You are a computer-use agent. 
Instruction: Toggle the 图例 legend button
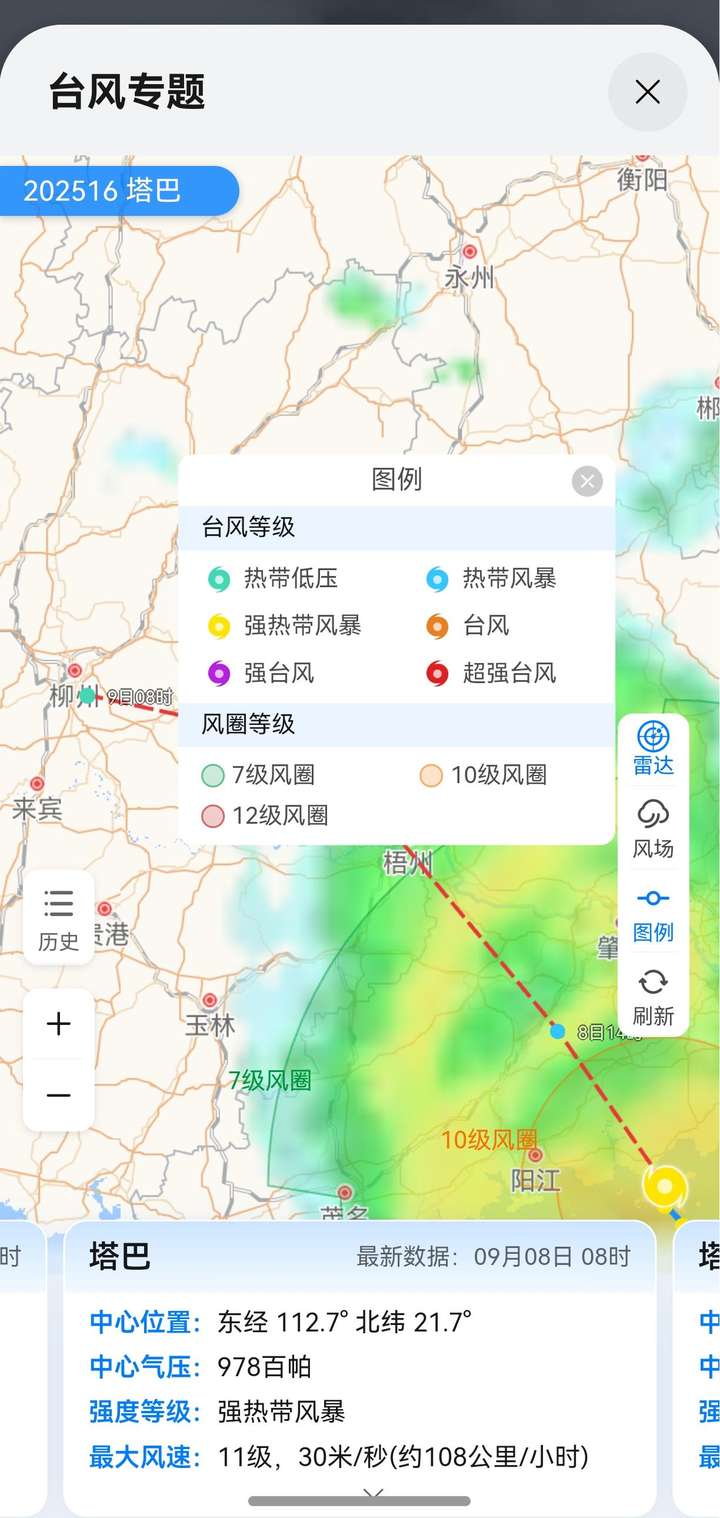tap(653, 914)
